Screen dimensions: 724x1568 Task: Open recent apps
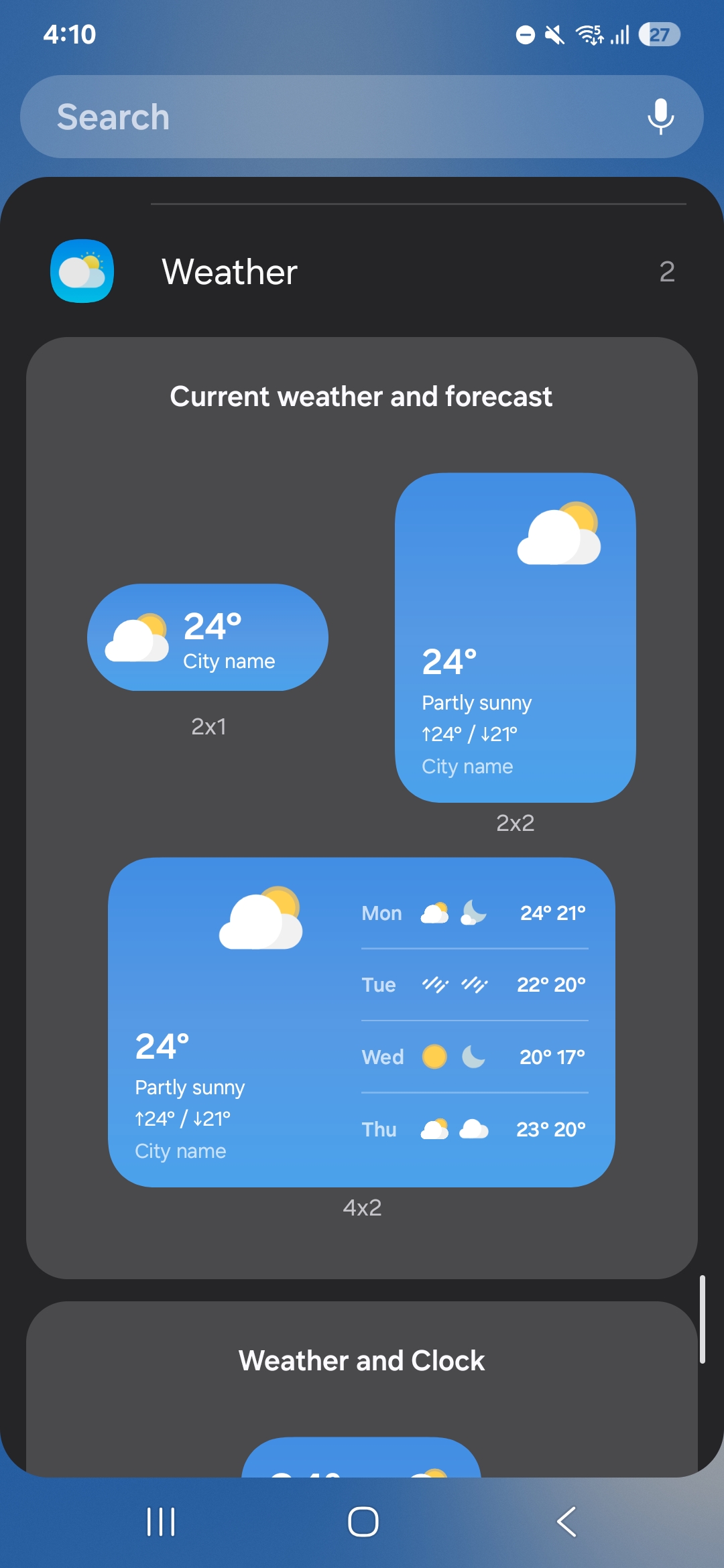[x=161, y=1521]
